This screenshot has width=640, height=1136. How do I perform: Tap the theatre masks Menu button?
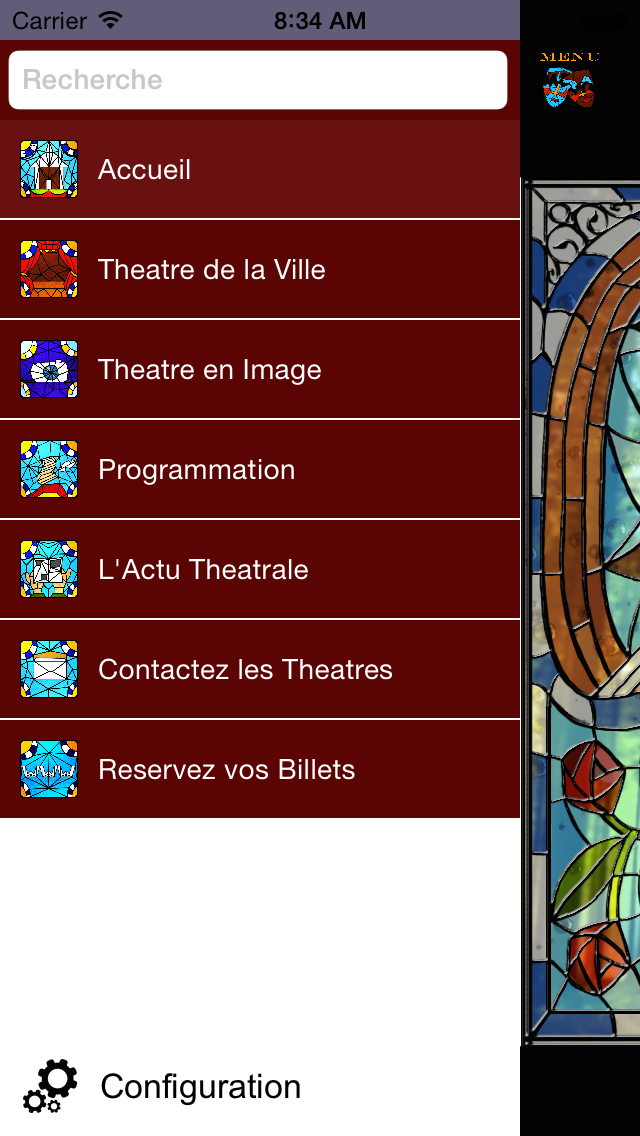coord(570,80)
